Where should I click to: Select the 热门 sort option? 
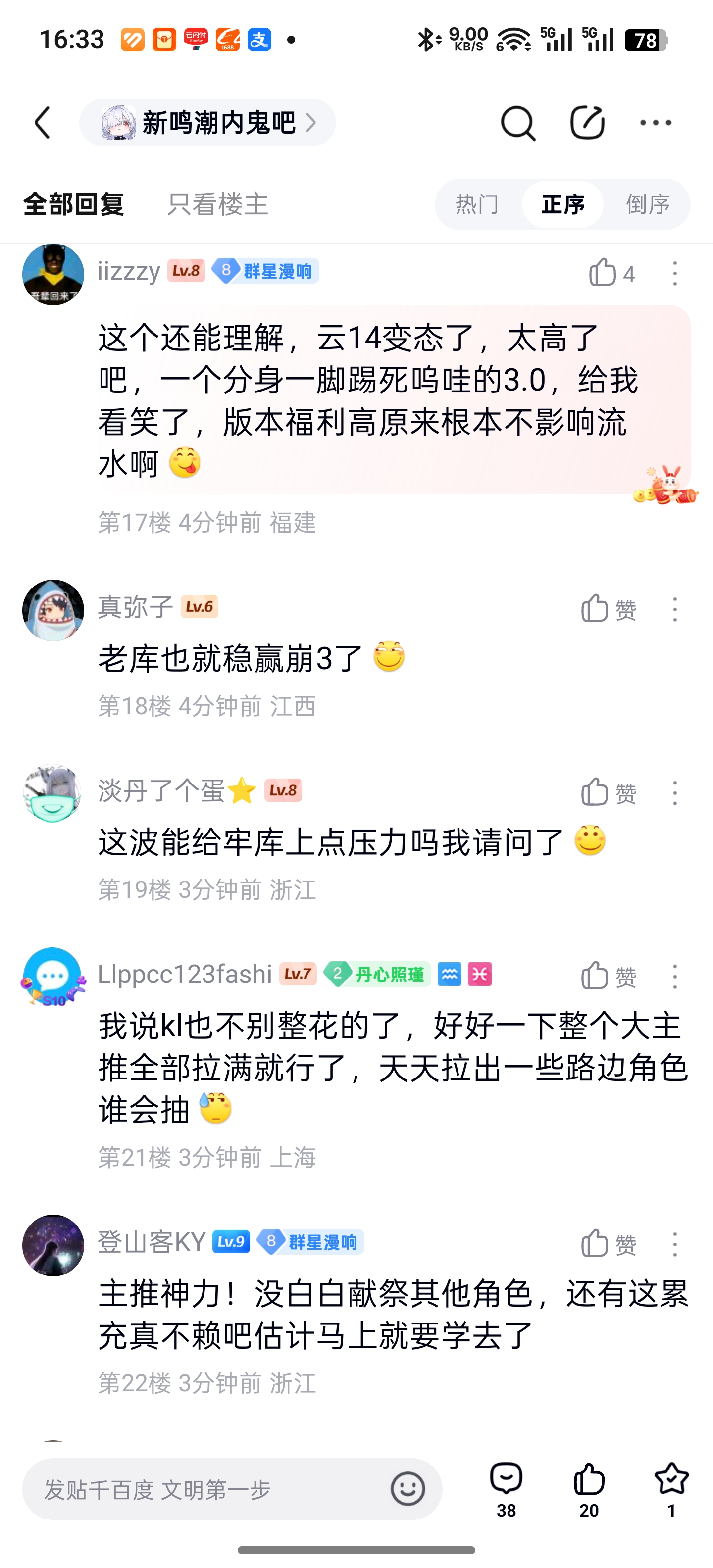pos(477,204)
